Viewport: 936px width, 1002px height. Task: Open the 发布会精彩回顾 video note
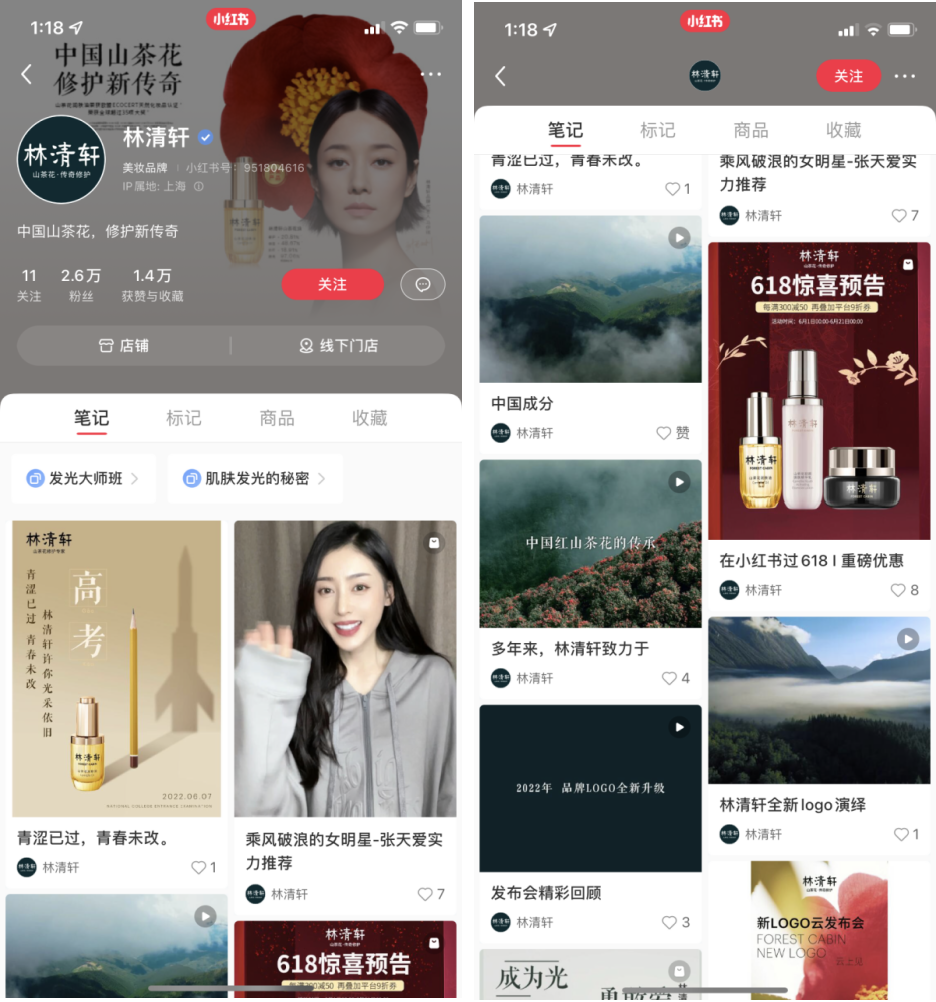coord(590,788)
